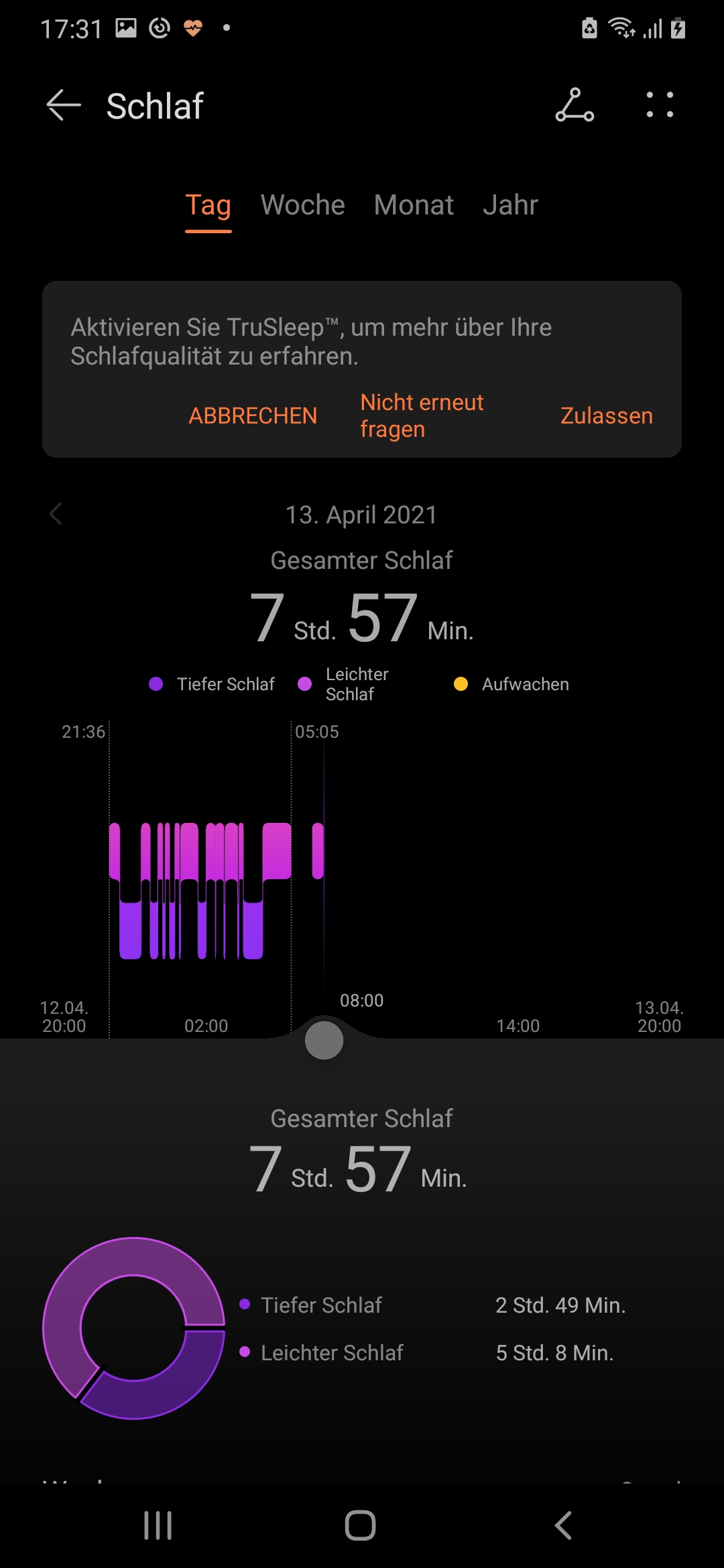Switch to the Jahr tab

[x=510, y=205]
